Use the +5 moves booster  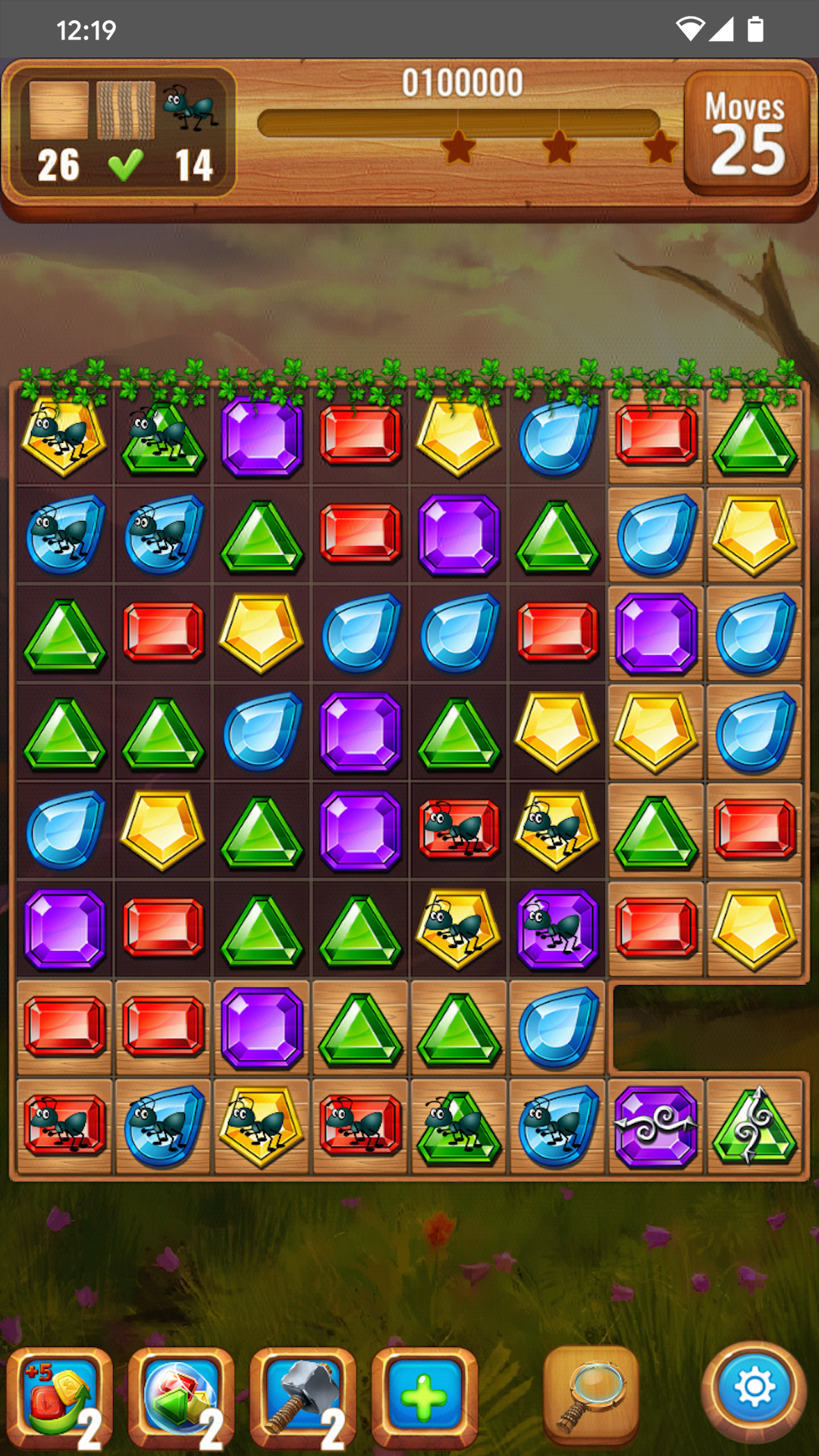(60, 1397)
